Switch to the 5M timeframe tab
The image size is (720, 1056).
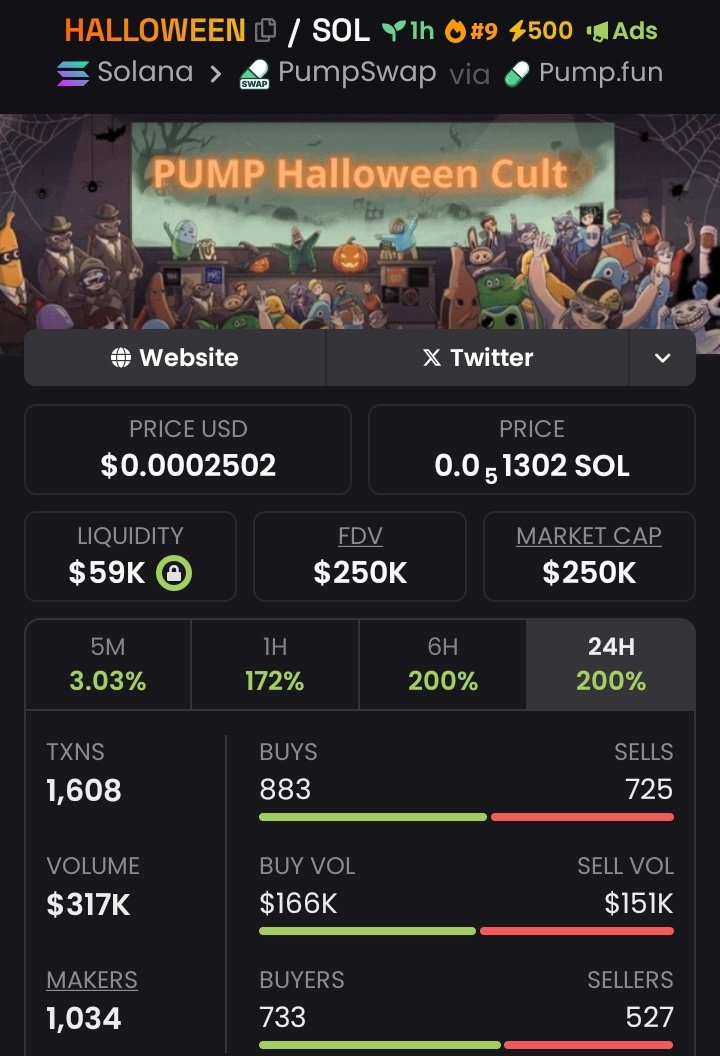pyautogui.click(x=108, y=665)
